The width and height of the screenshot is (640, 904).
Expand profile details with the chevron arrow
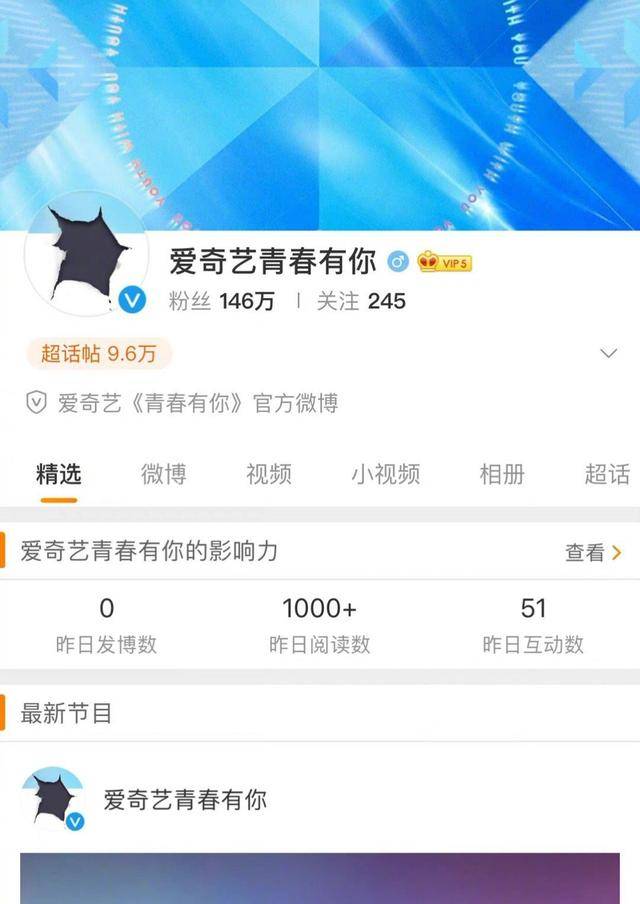tap(608, 353)
